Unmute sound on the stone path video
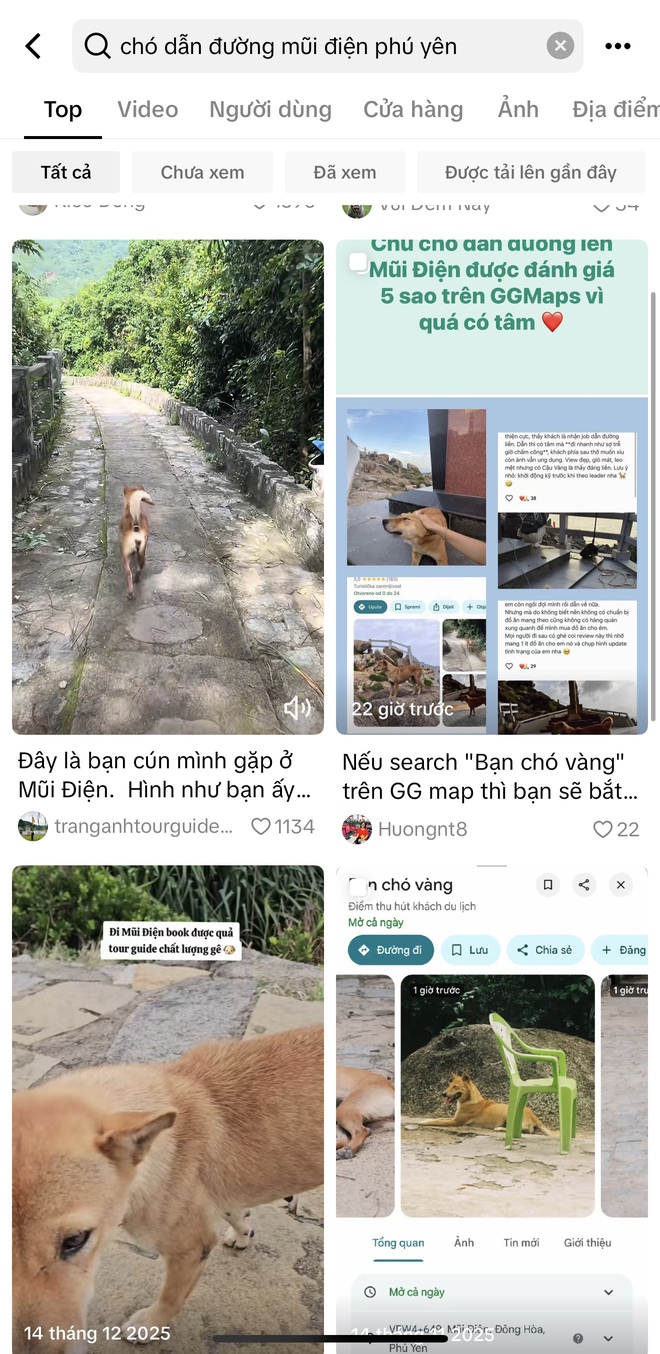The width and height of the screenshot is (660, 1354). (297, 708)
